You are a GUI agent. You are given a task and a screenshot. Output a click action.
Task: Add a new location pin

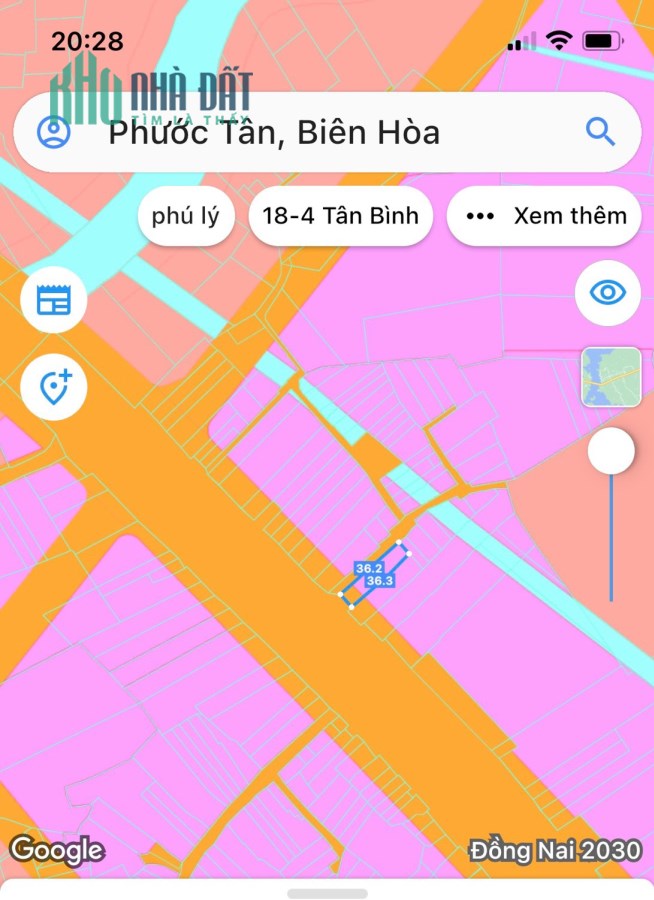coord(54,387)
